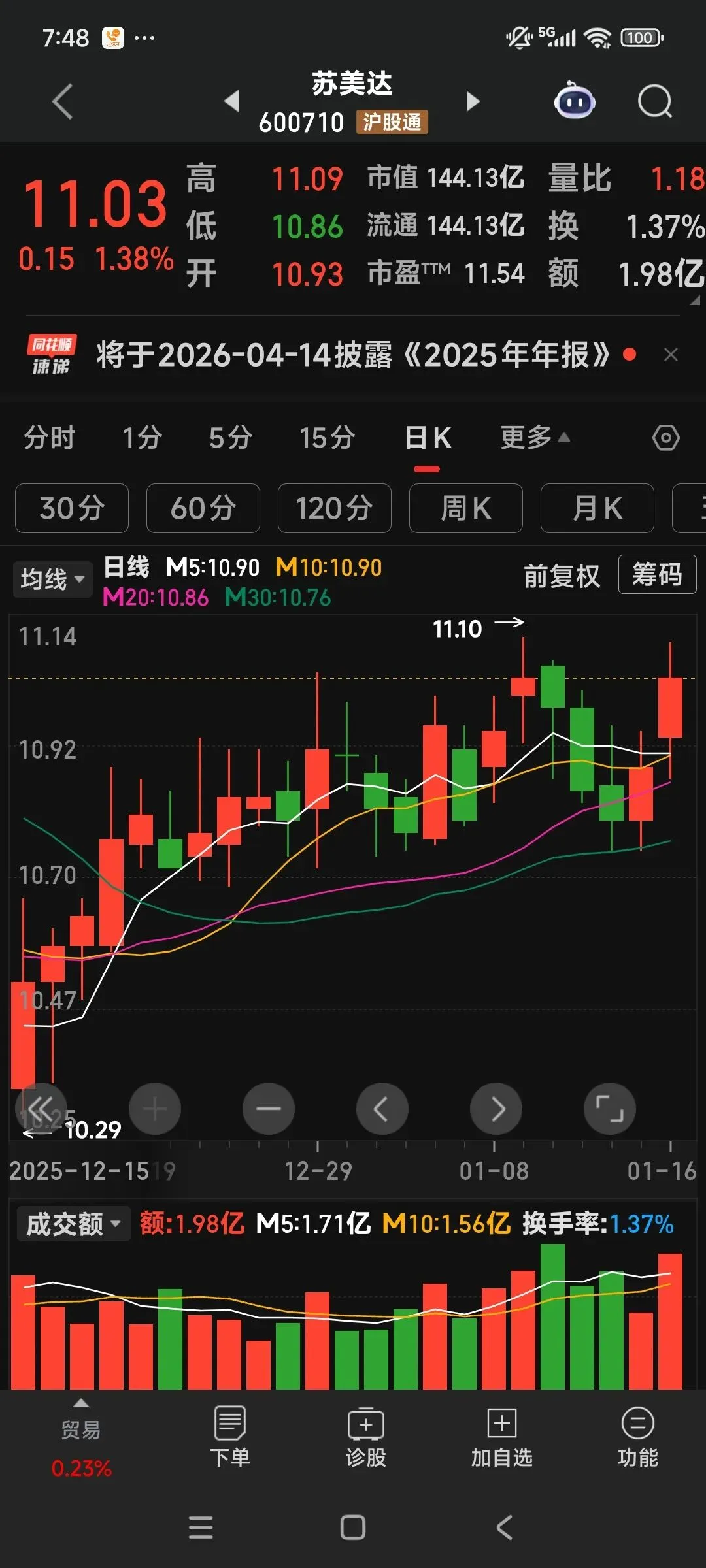
Task: Go back using the top-left arrow
Action: [x=62, y=101]
